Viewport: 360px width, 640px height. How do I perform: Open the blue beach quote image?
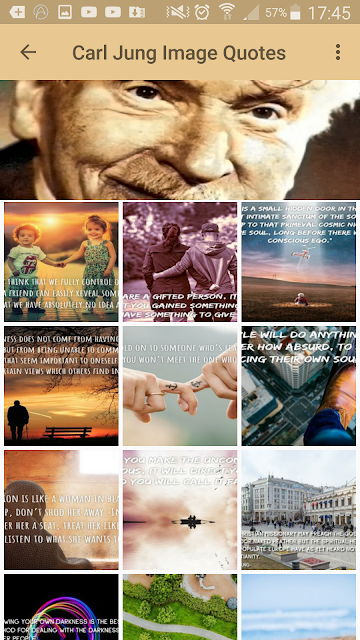[299, 607]
